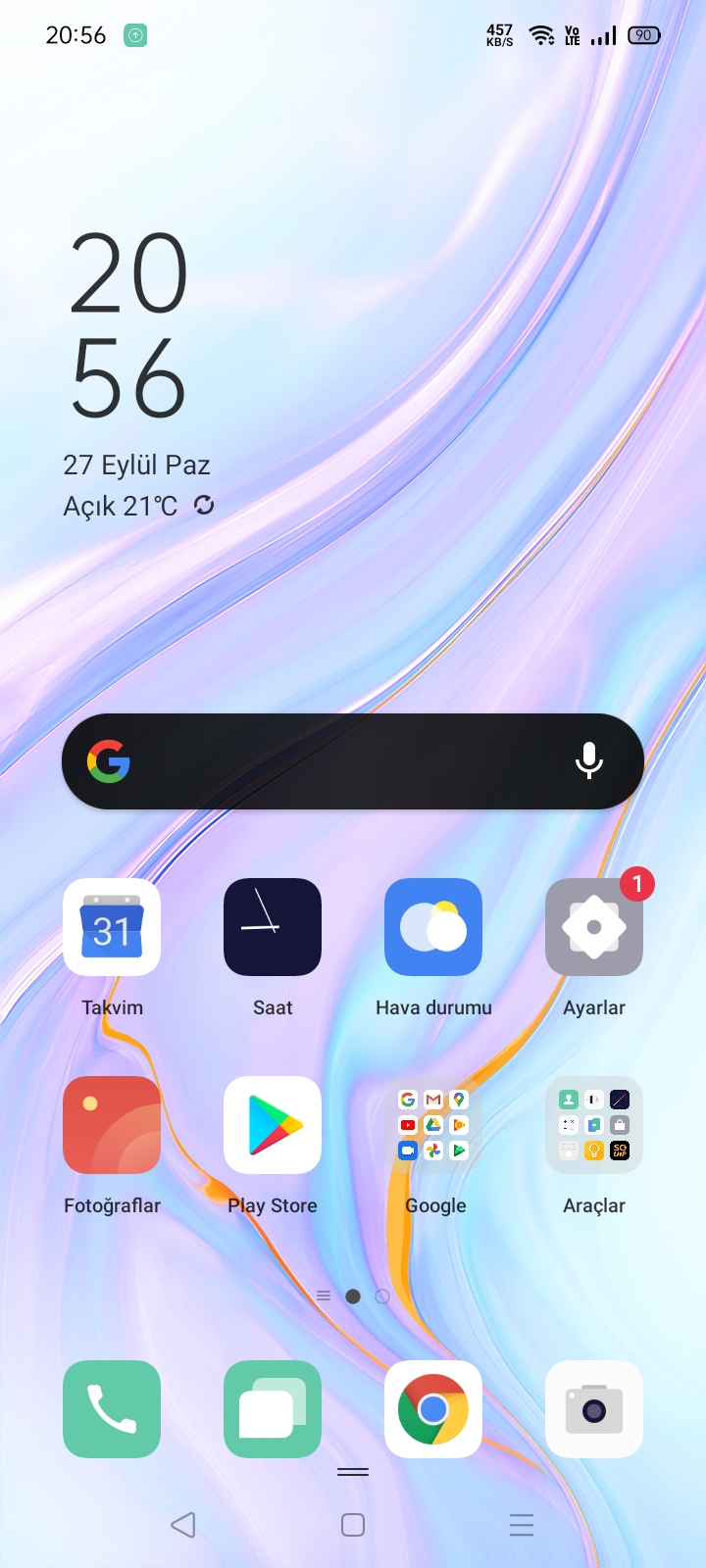706x1568 pixels.
Task: Open the Fotoğraflar gallery app
Action: point(112,1125)
